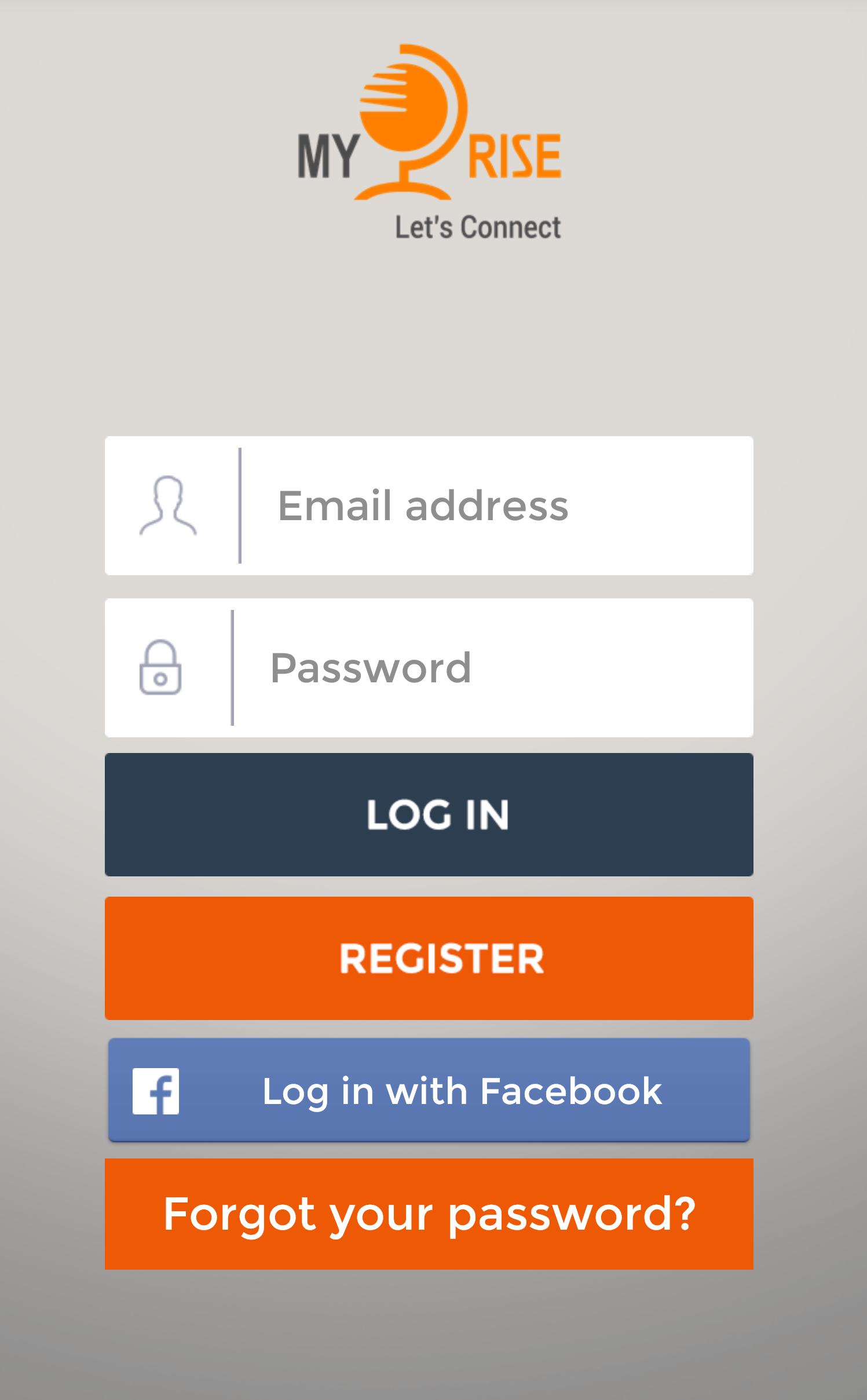The width and height of the screenshot is (867, 1400).
Task: Click the Let's Connect tagline
Action: tap(478, 226)
